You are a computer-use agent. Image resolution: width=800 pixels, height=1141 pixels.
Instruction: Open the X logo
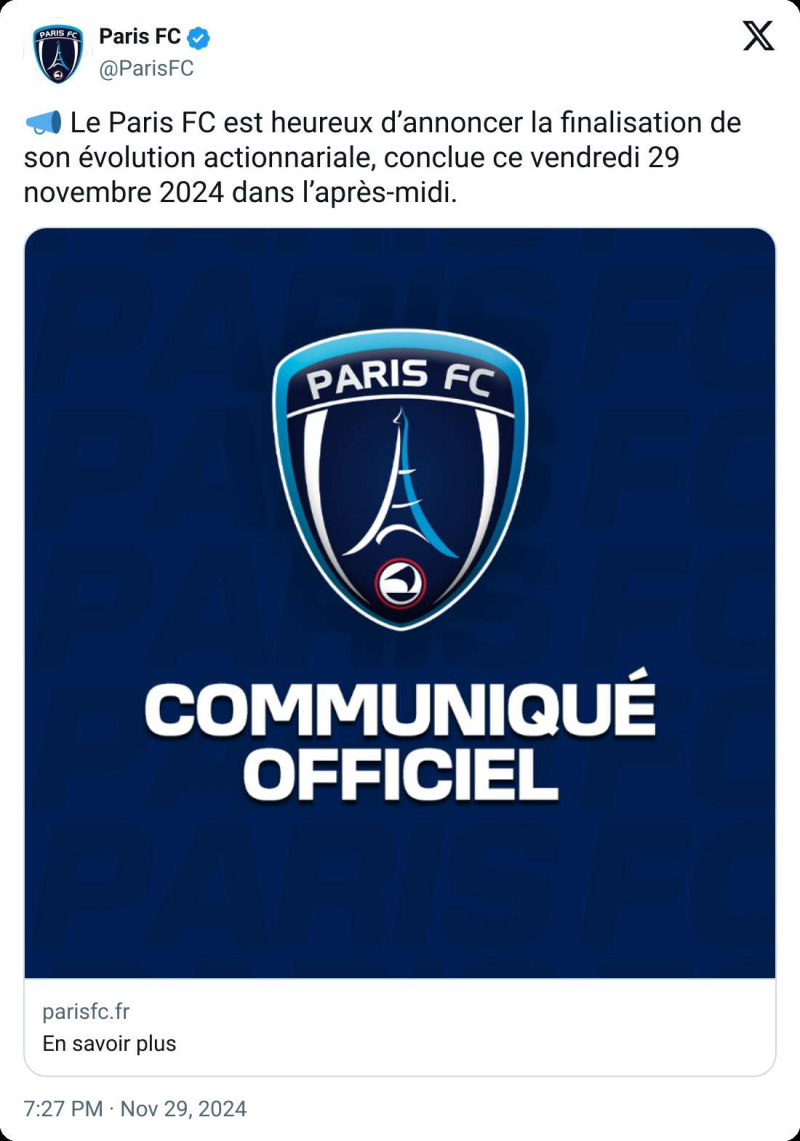759,37
